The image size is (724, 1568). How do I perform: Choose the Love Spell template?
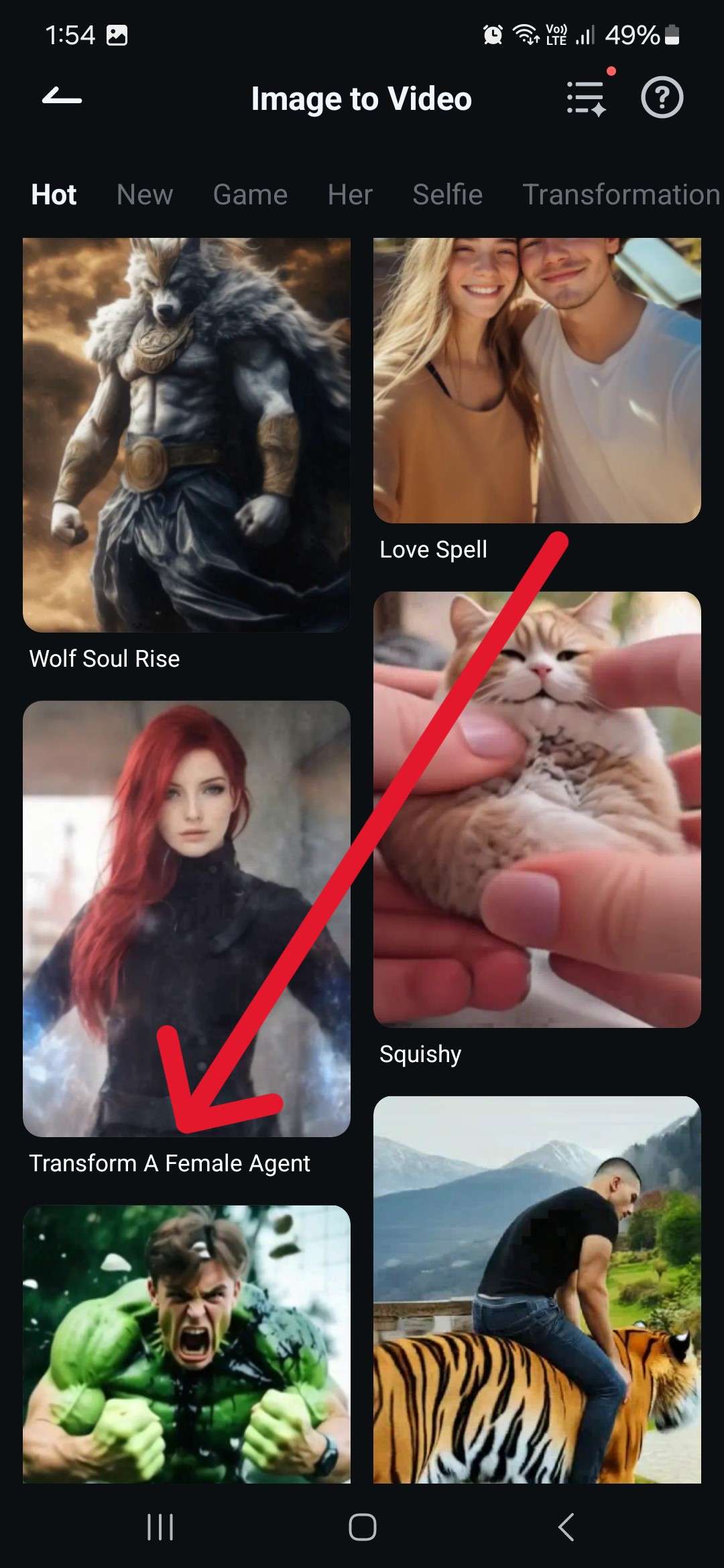[537, 380]
